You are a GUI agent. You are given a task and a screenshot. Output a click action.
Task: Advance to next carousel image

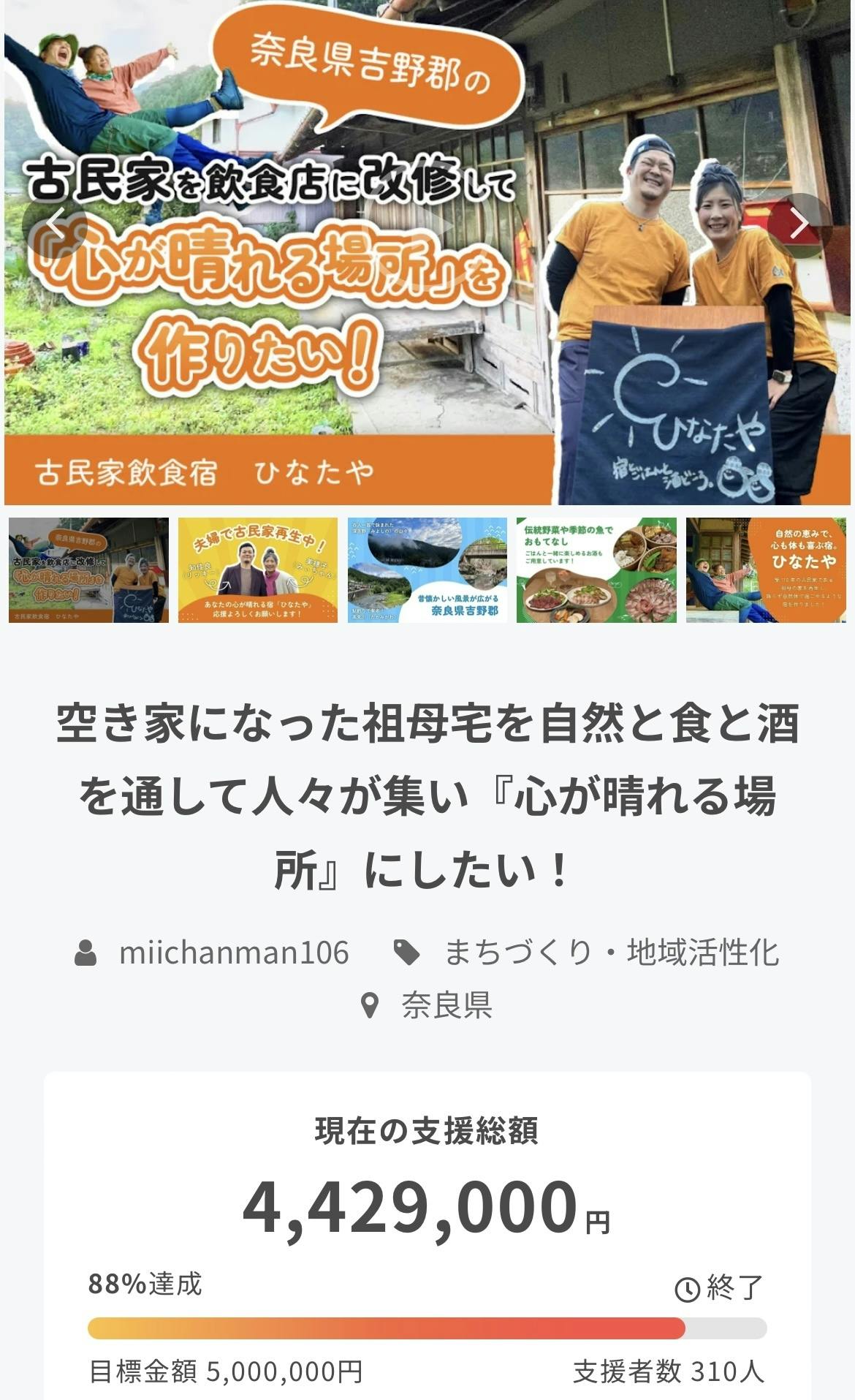point(799,224)
